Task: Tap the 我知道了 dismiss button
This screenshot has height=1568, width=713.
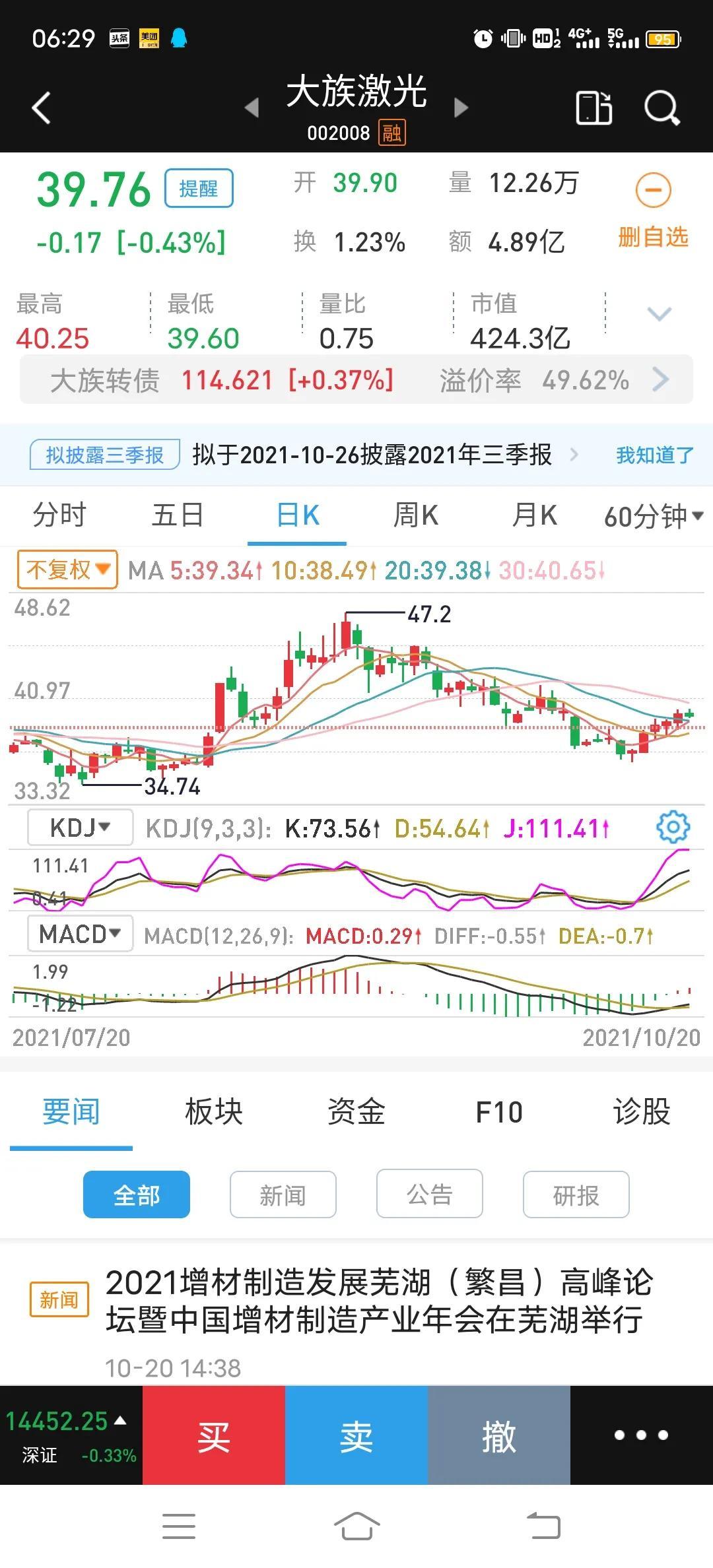Action: [x=654, y=455]
